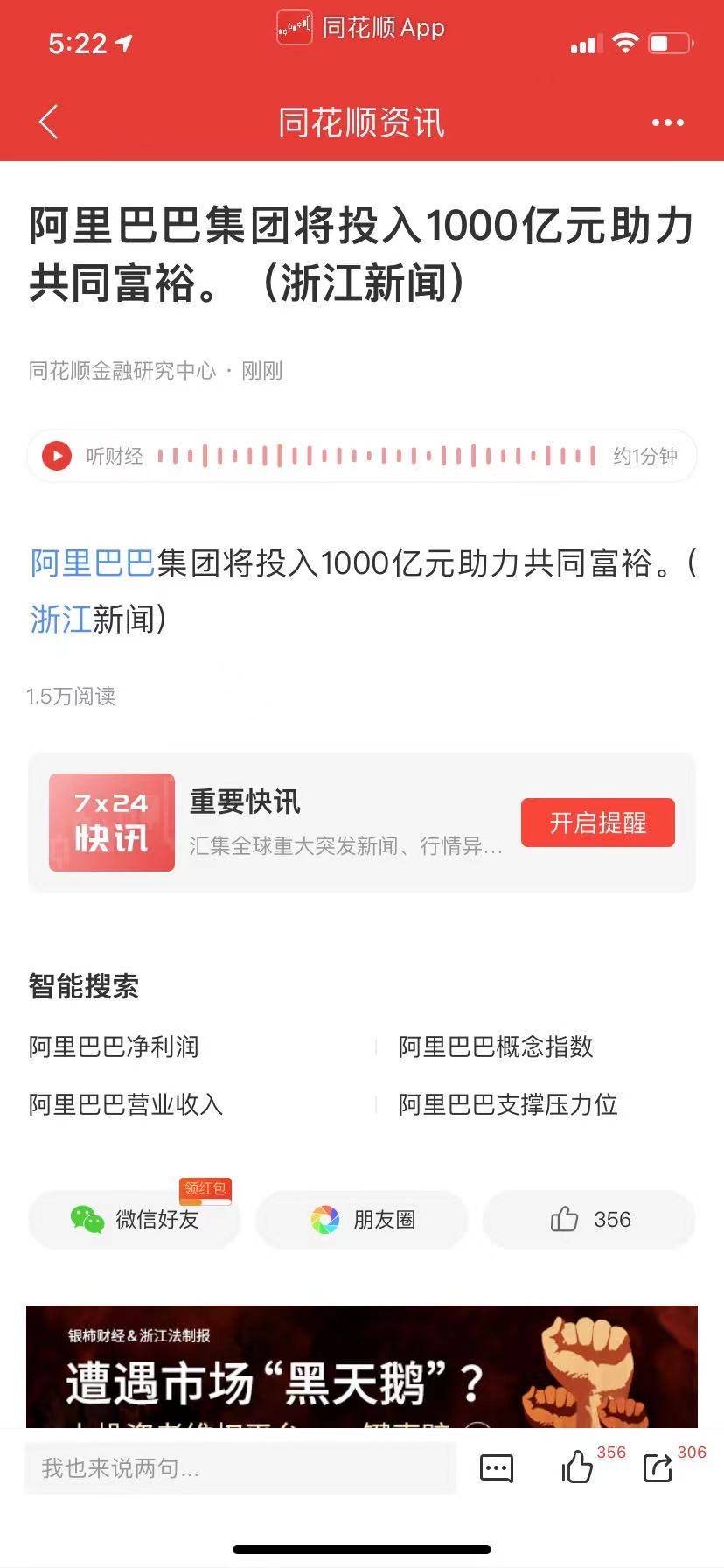Search 阿里巴巴营业收入

pyautogui.click(x=126, y=1104)
